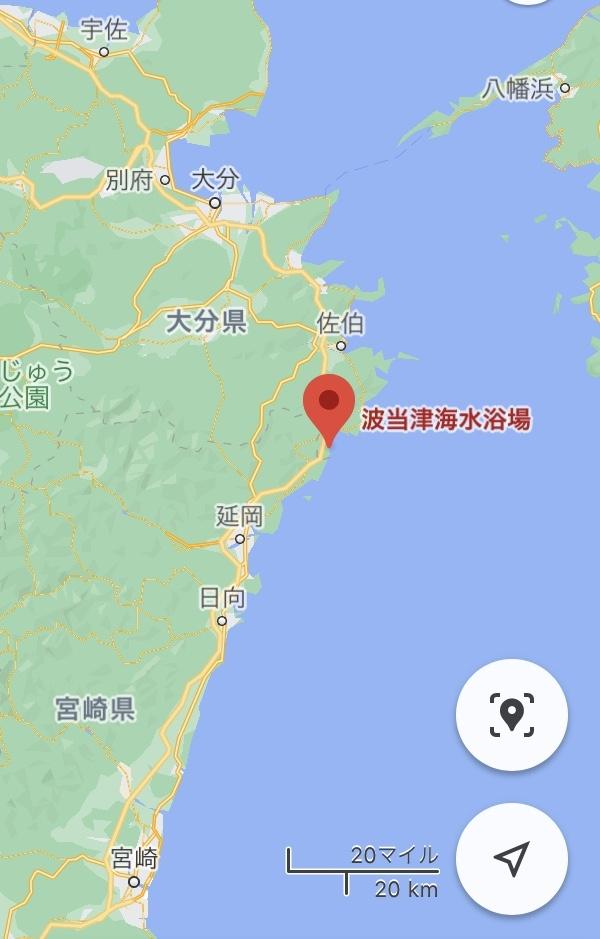Center map on my current location
The width and height of the screenshot is (600, 939).
[511, 858]
